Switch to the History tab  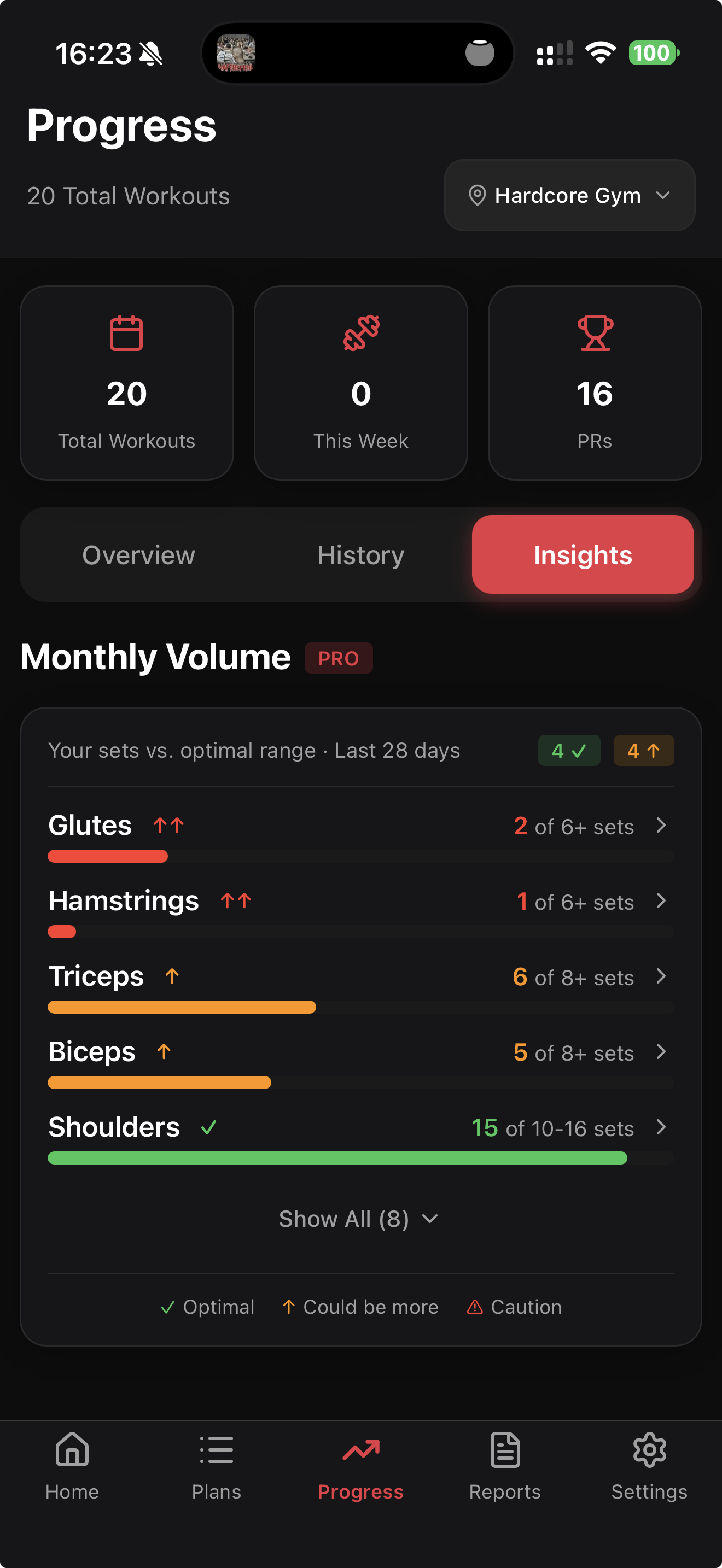click(360, 554)
